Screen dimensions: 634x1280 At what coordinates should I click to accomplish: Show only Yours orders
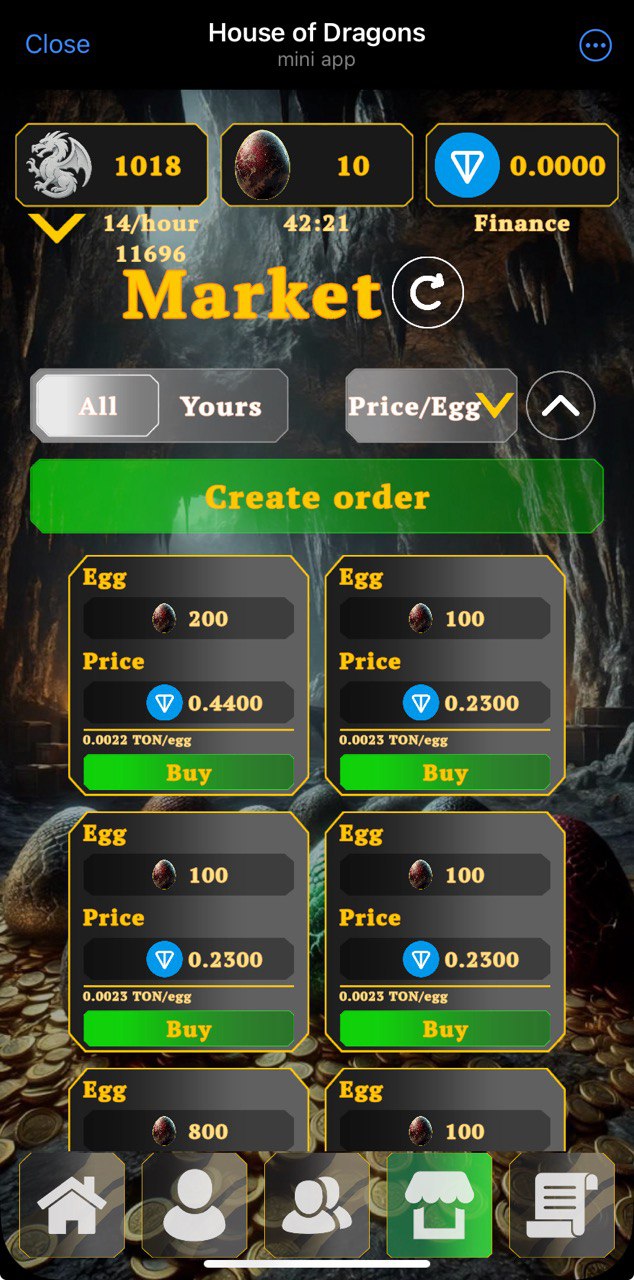[221, 406]
